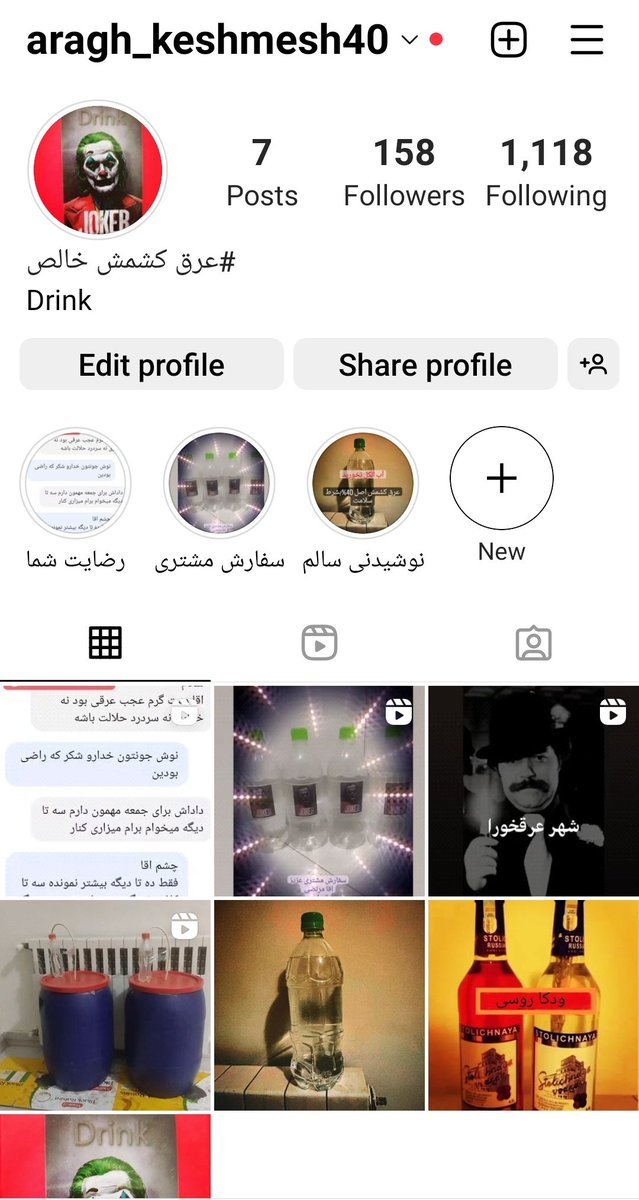Screen dimensions: 639x1200
Task: Open the سفارش مشتری story highlight
Action: tap(218, 497)
